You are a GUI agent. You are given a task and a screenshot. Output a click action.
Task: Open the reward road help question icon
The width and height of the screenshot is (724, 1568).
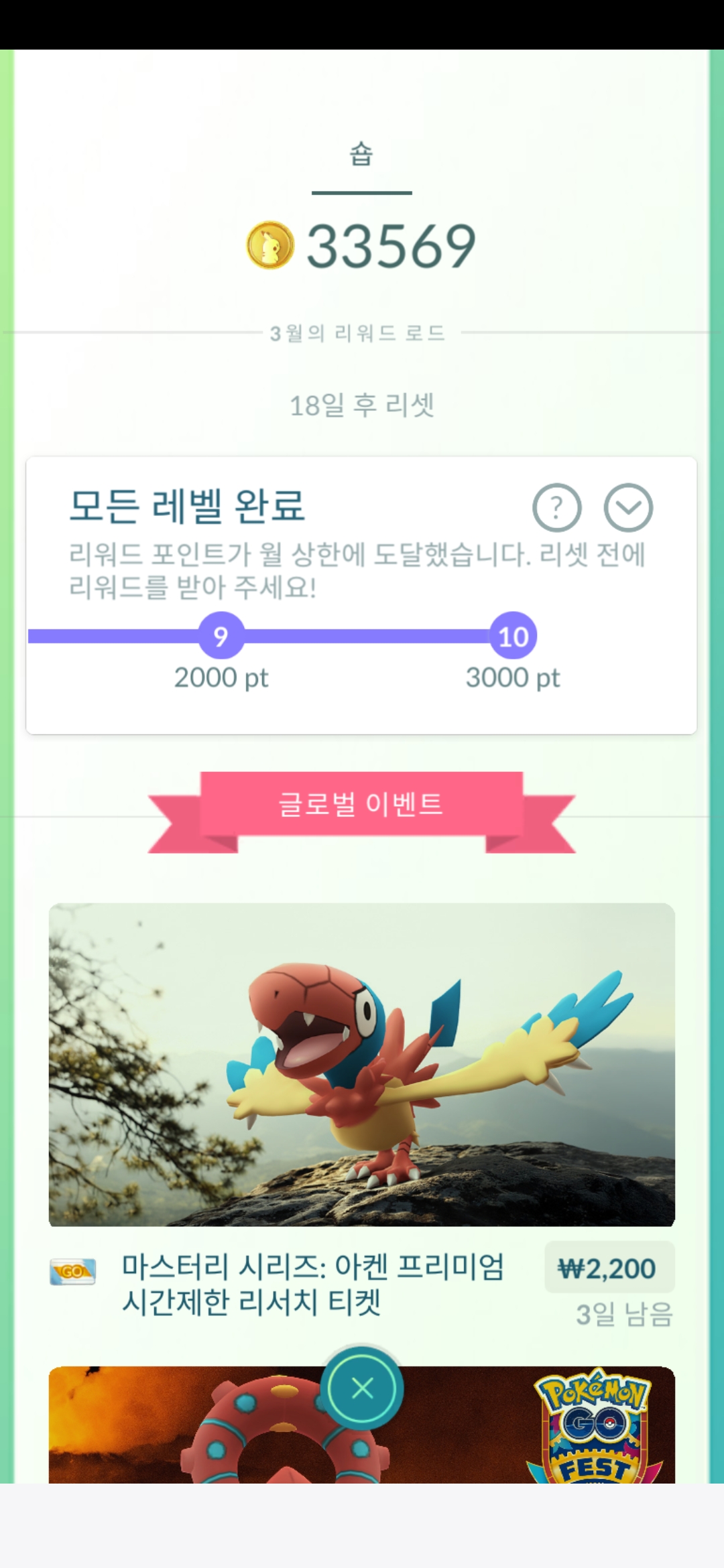click(556, 507)
